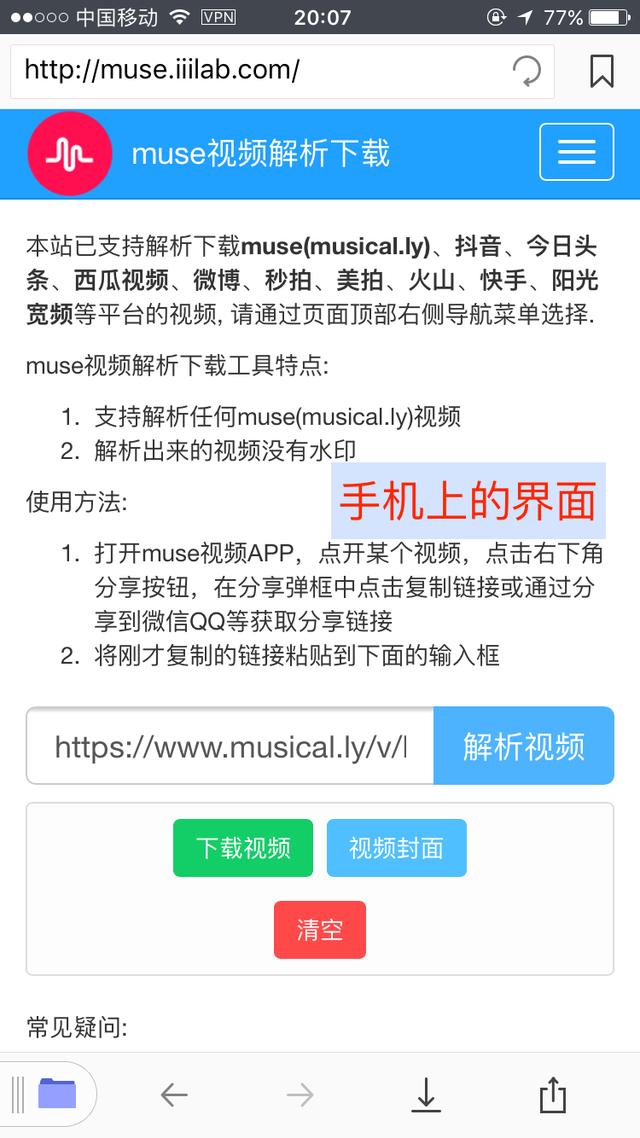640x1138 pixels.
Task: Clear the input with 清空
Action: pos(320,930)
